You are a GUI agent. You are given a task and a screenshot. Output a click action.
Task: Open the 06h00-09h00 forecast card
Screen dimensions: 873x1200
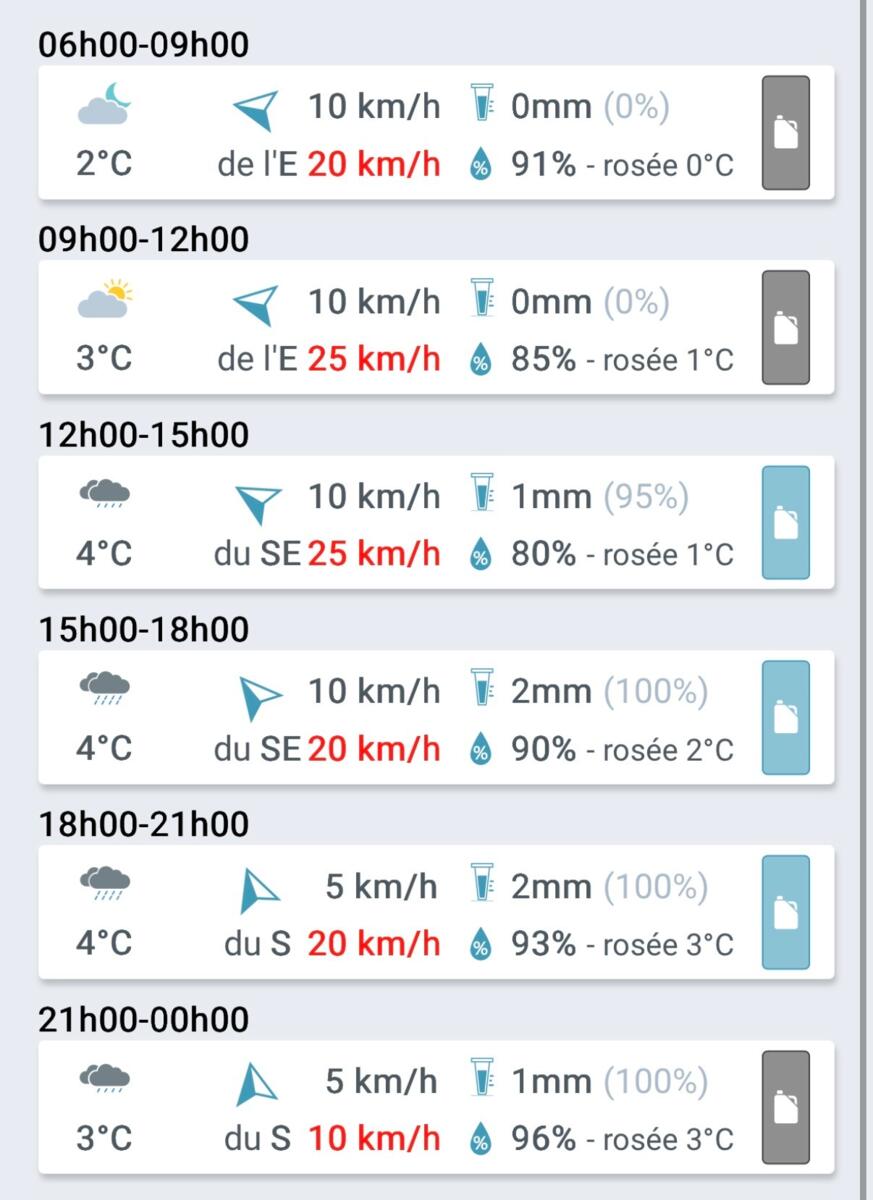(400, 133)
